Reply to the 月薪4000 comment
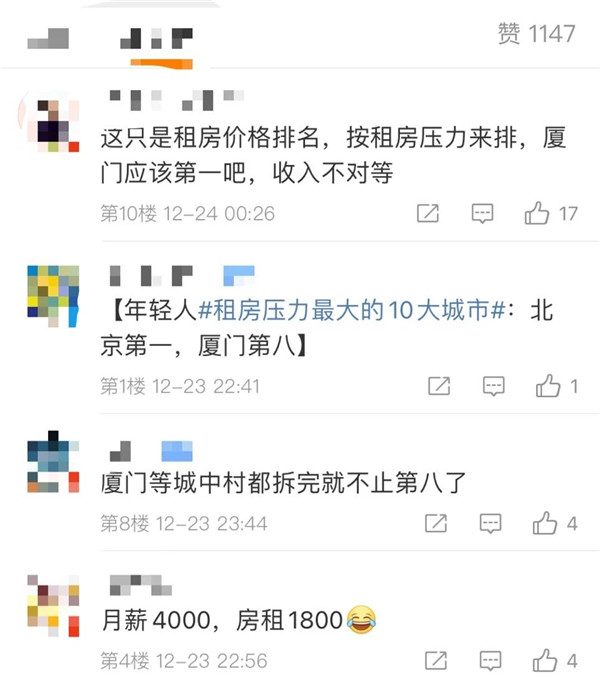600x687 pixels. (x=490, y=660)
